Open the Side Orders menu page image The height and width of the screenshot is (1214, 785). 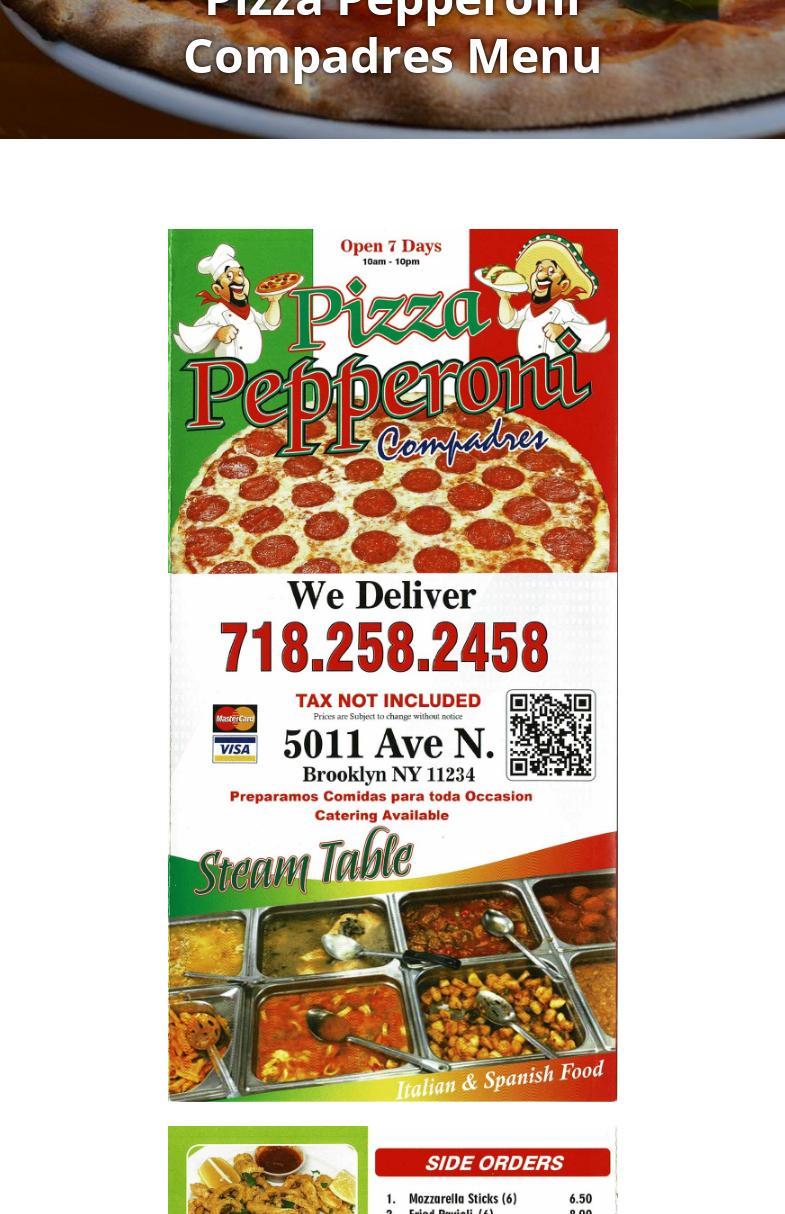click(392, 1170)
